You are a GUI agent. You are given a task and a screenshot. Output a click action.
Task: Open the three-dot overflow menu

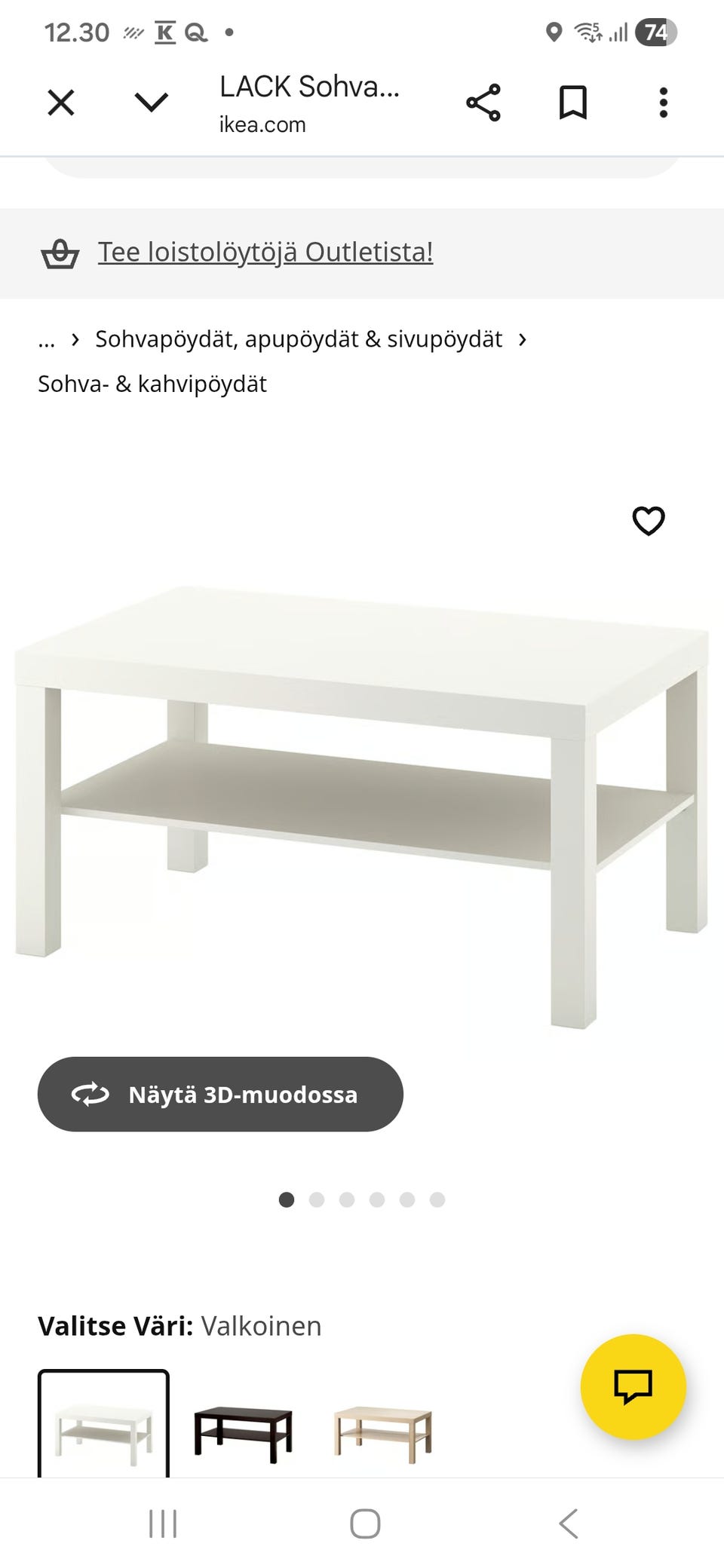[x=662, y=103]
